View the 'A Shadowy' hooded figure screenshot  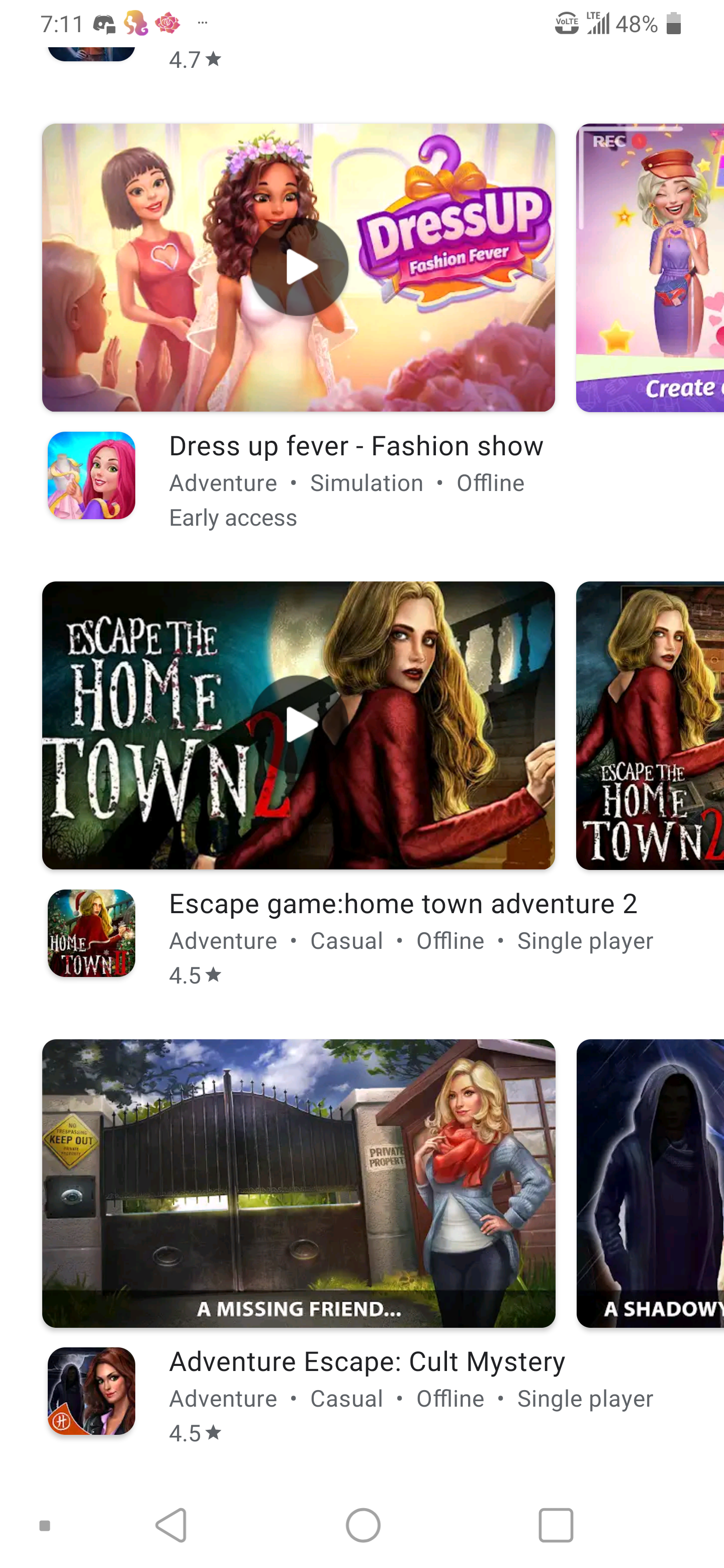(x=650, y=1183)
